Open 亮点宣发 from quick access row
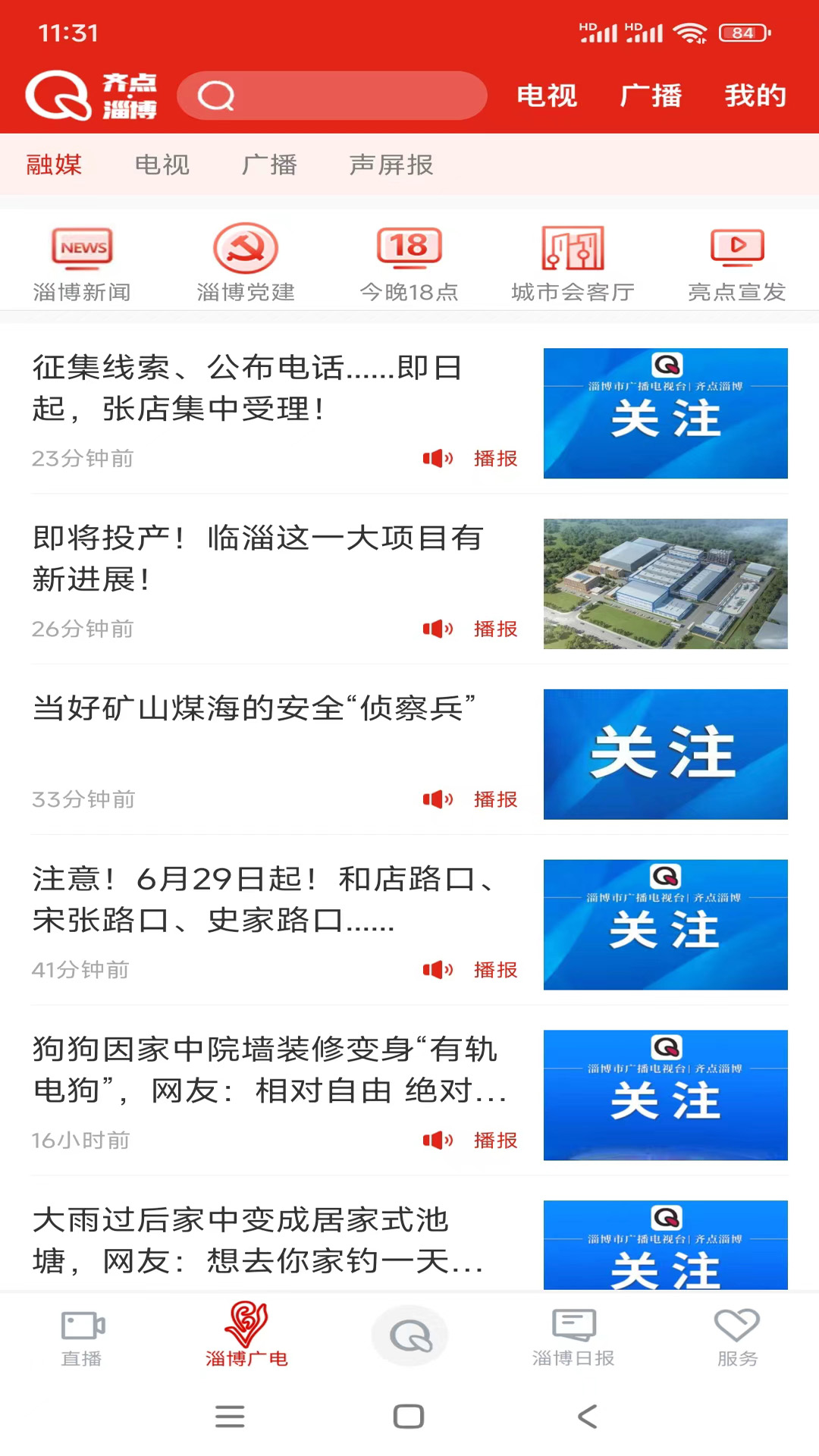Image resolution: width=819 pixels, height=1456 pixels. 737,260
